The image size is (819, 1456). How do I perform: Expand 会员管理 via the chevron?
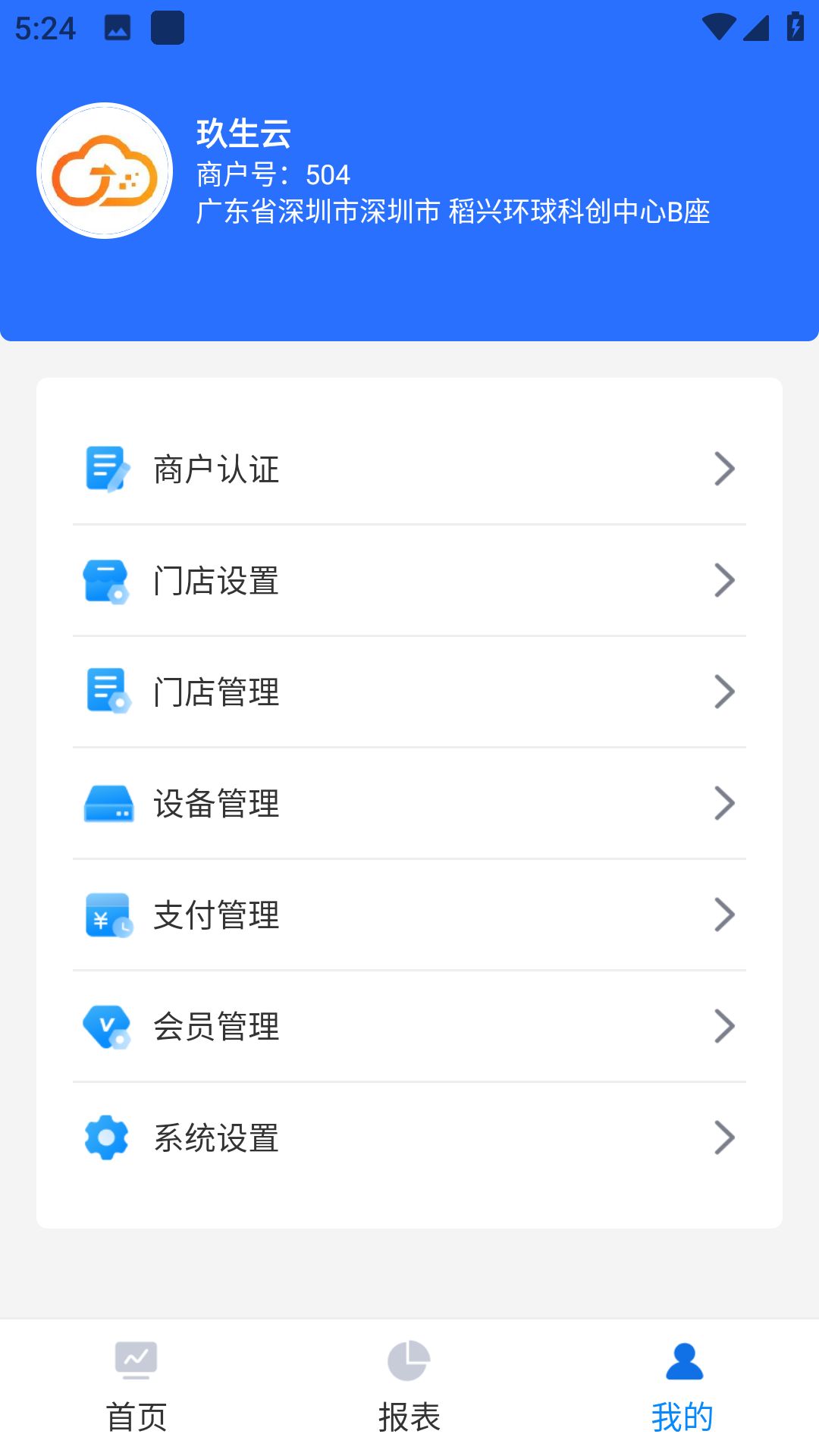[726, 1026]
